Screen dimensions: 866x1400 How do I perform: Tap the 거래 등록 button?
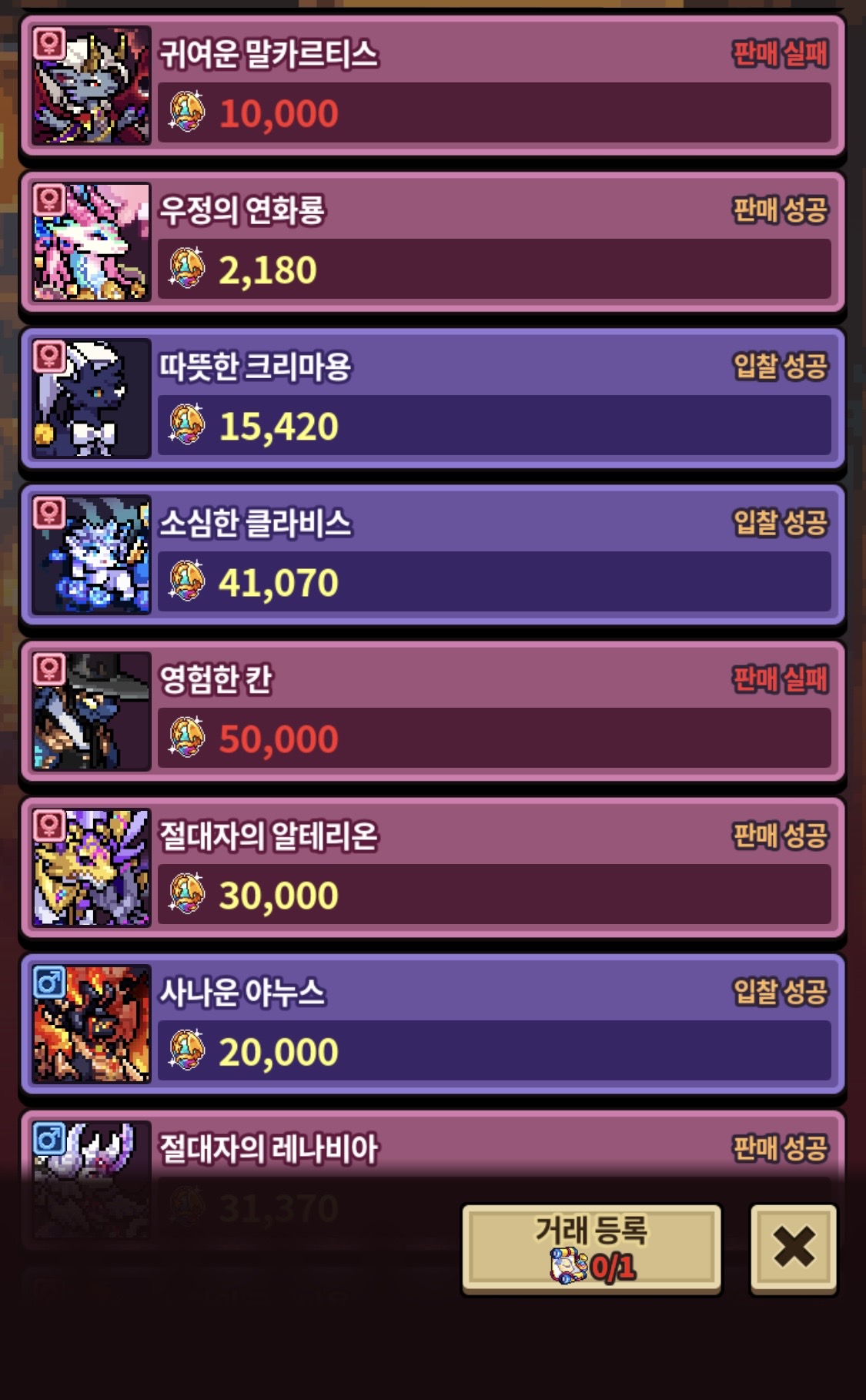pos(591,1248)
